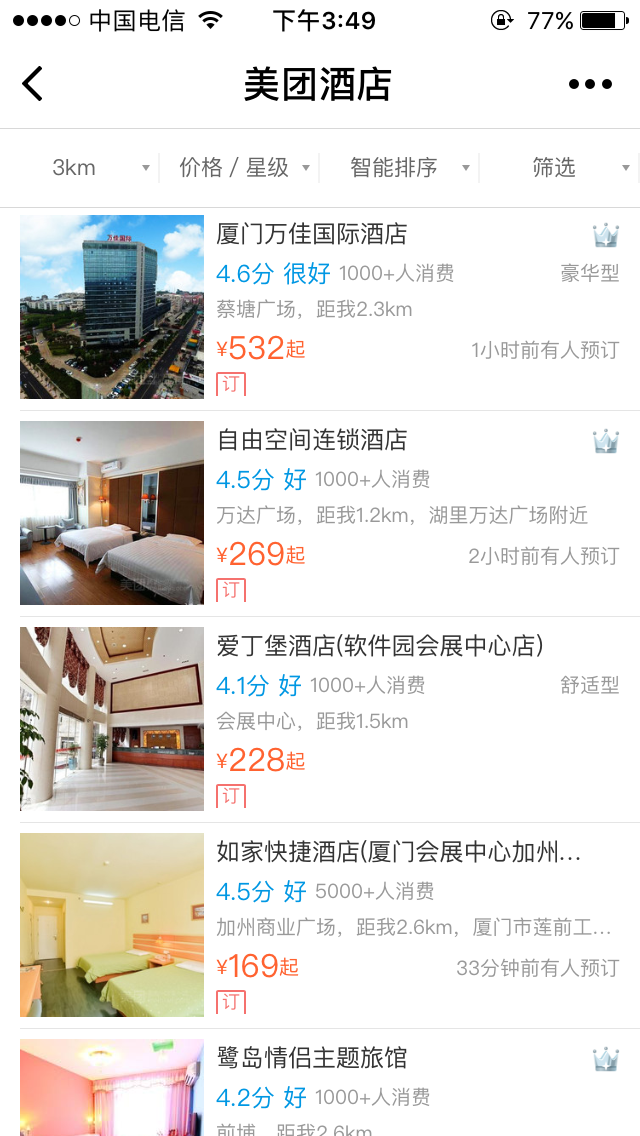
Task: Open the 筛选 filter options
Action: [560, 168]
